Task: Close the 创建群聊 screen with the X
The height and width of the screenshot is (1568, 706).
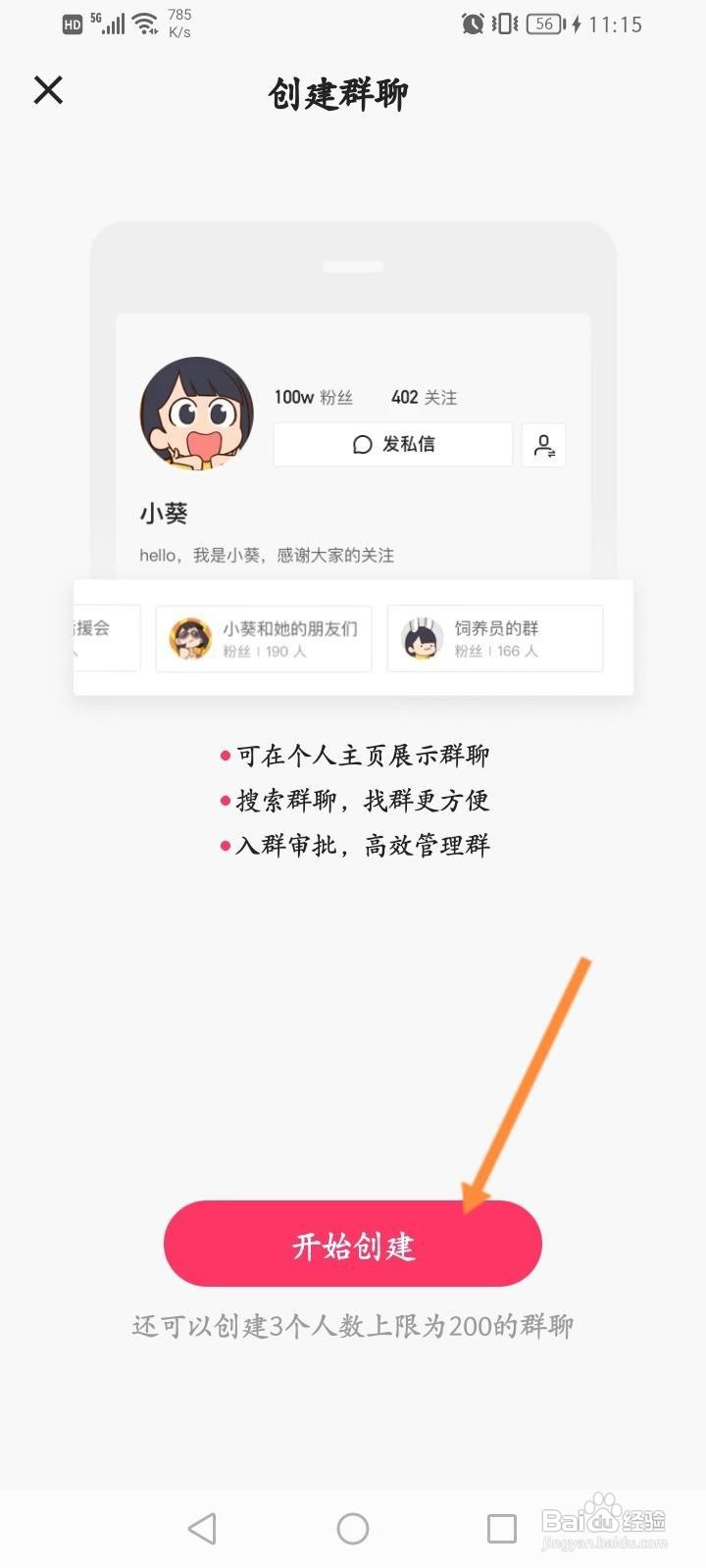Action: [48, 90]
